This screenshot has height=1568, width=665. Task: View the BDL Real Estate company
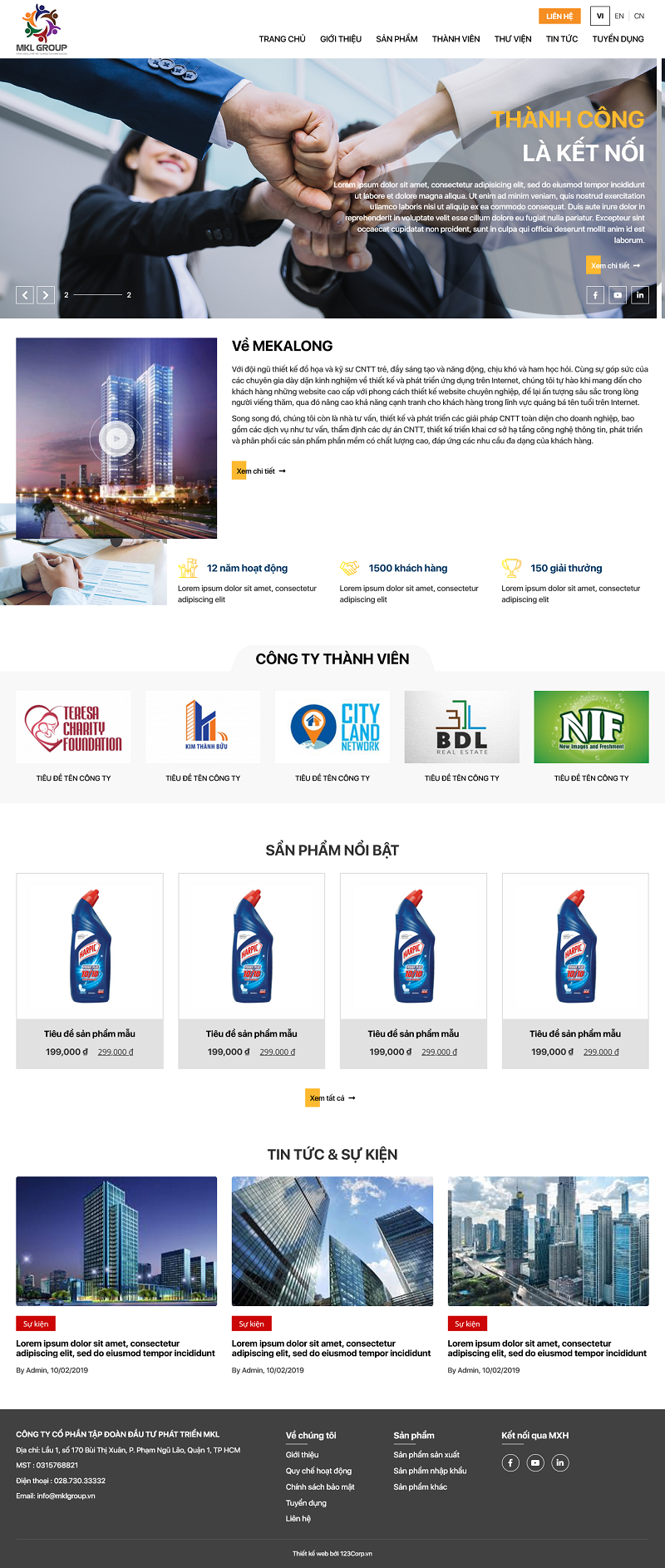[x=461, y=727]
